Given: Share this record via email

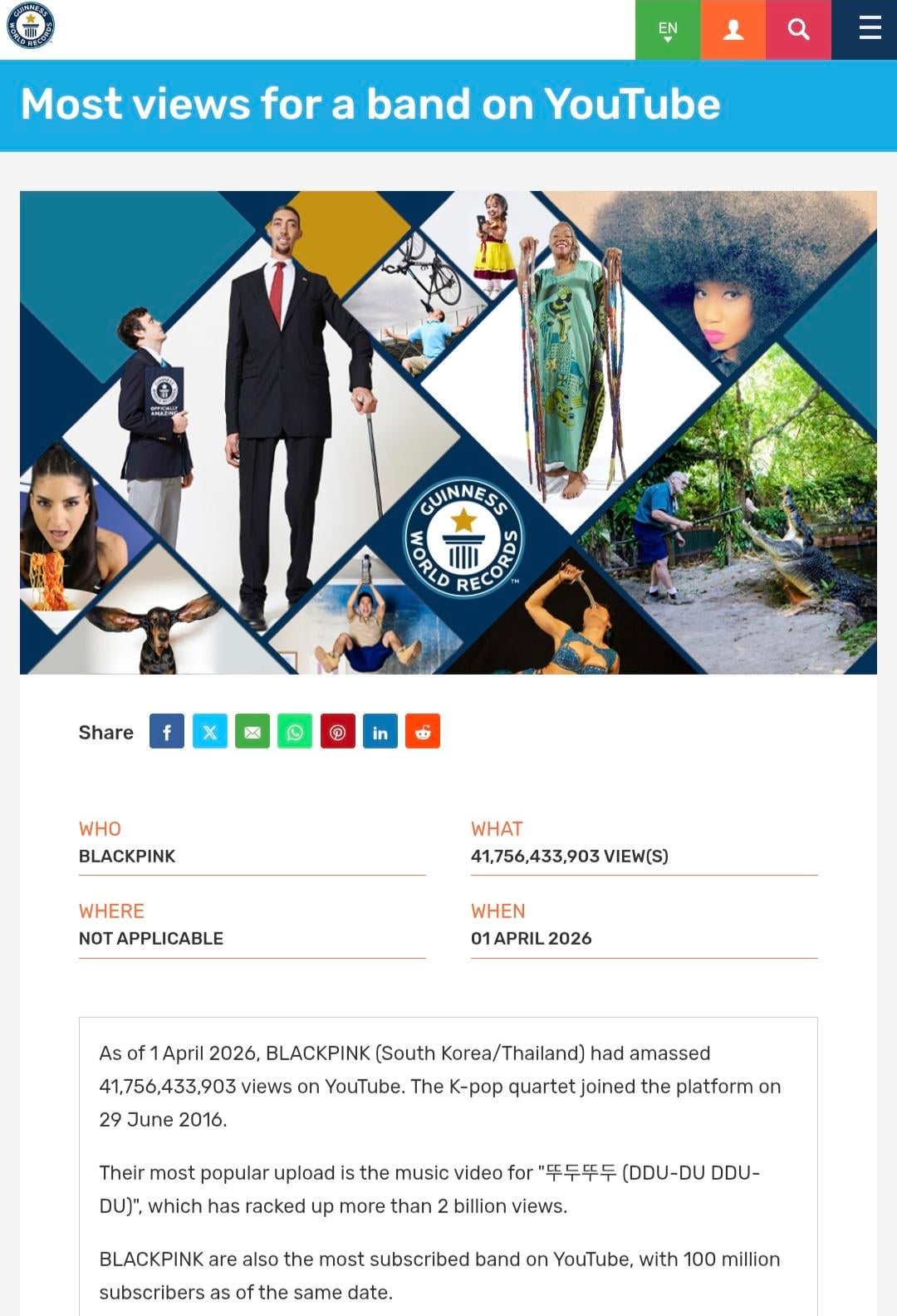Looking at the screenshot, I should click(x=252, y=731).
